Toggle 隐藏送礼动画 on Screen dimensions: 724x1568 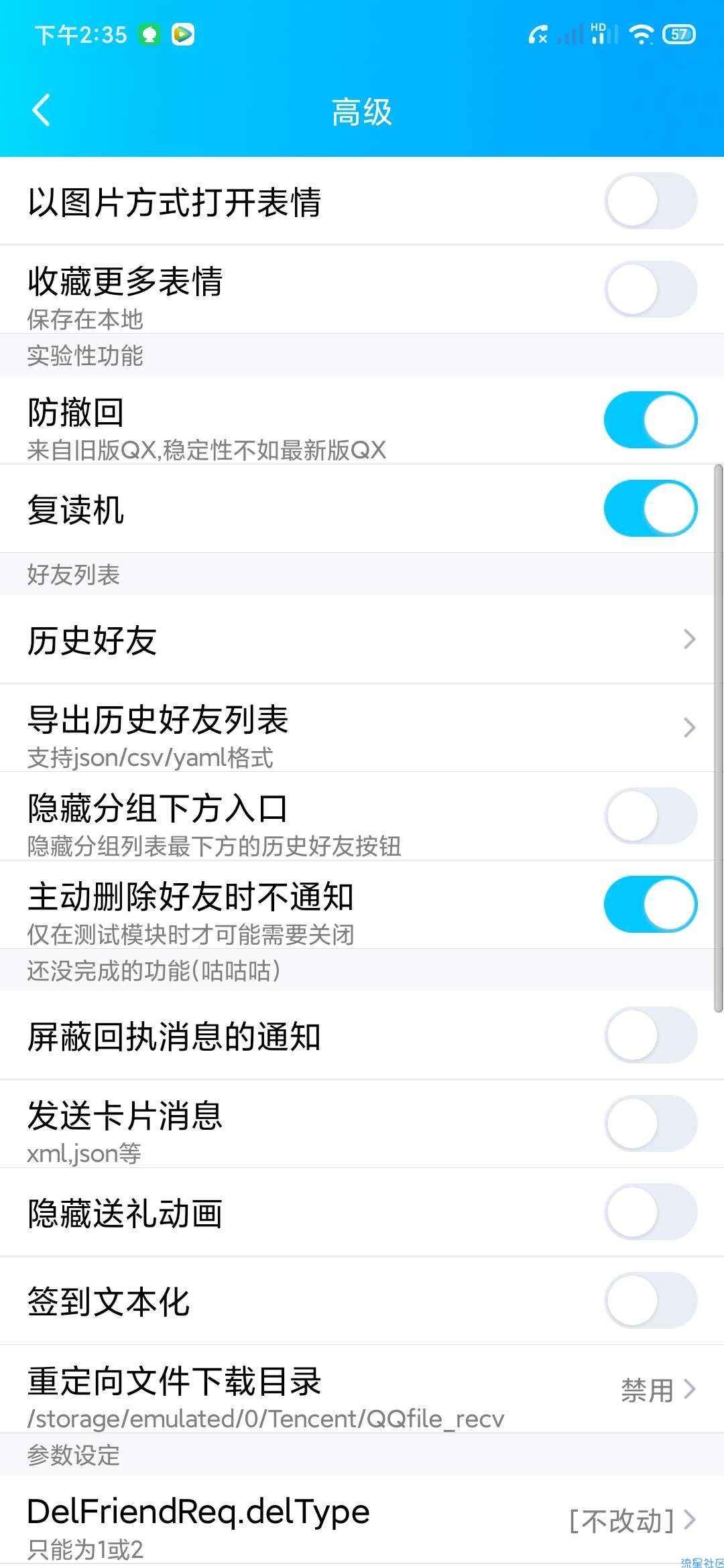[650, 1212]
